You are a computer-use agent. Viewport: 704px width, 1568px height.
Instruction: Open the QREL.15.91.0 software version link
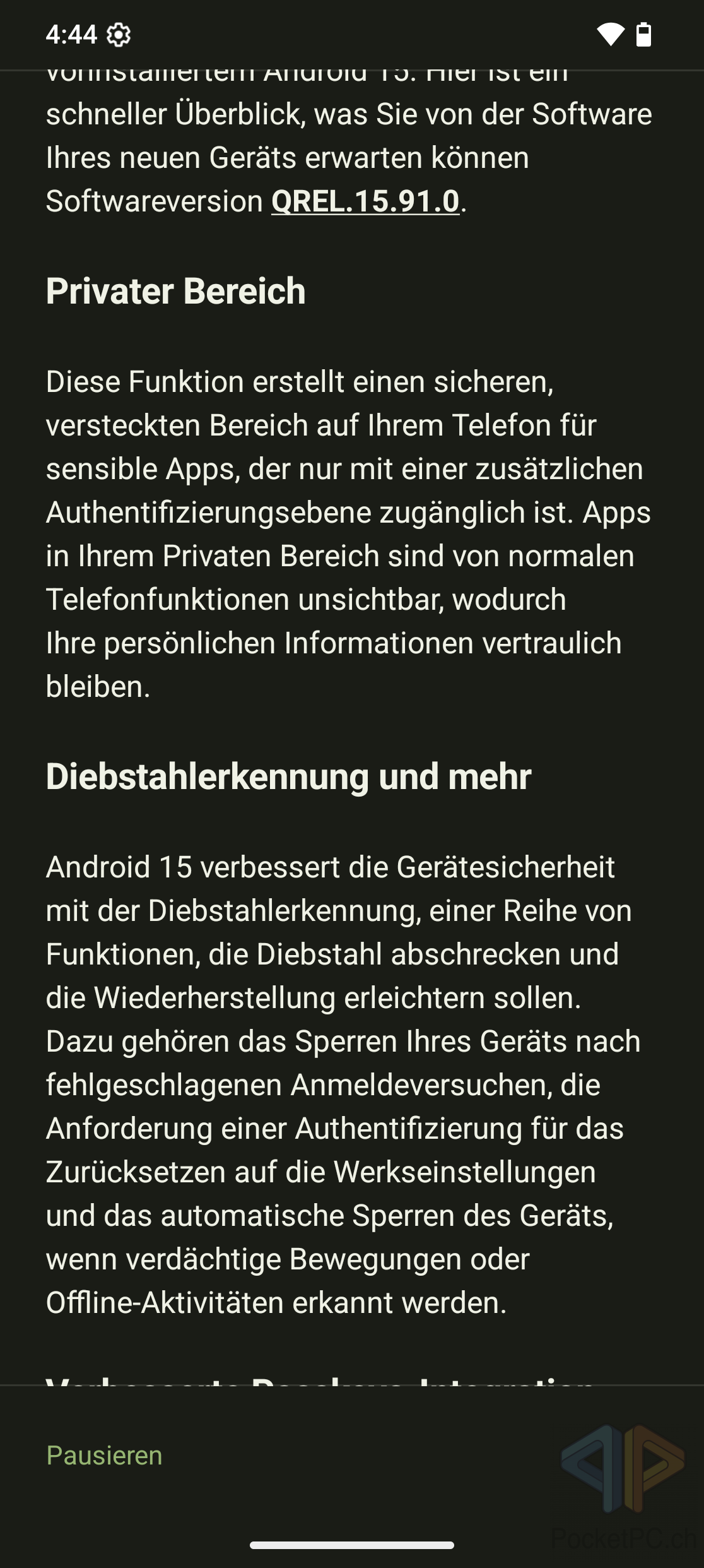(365, 201)
